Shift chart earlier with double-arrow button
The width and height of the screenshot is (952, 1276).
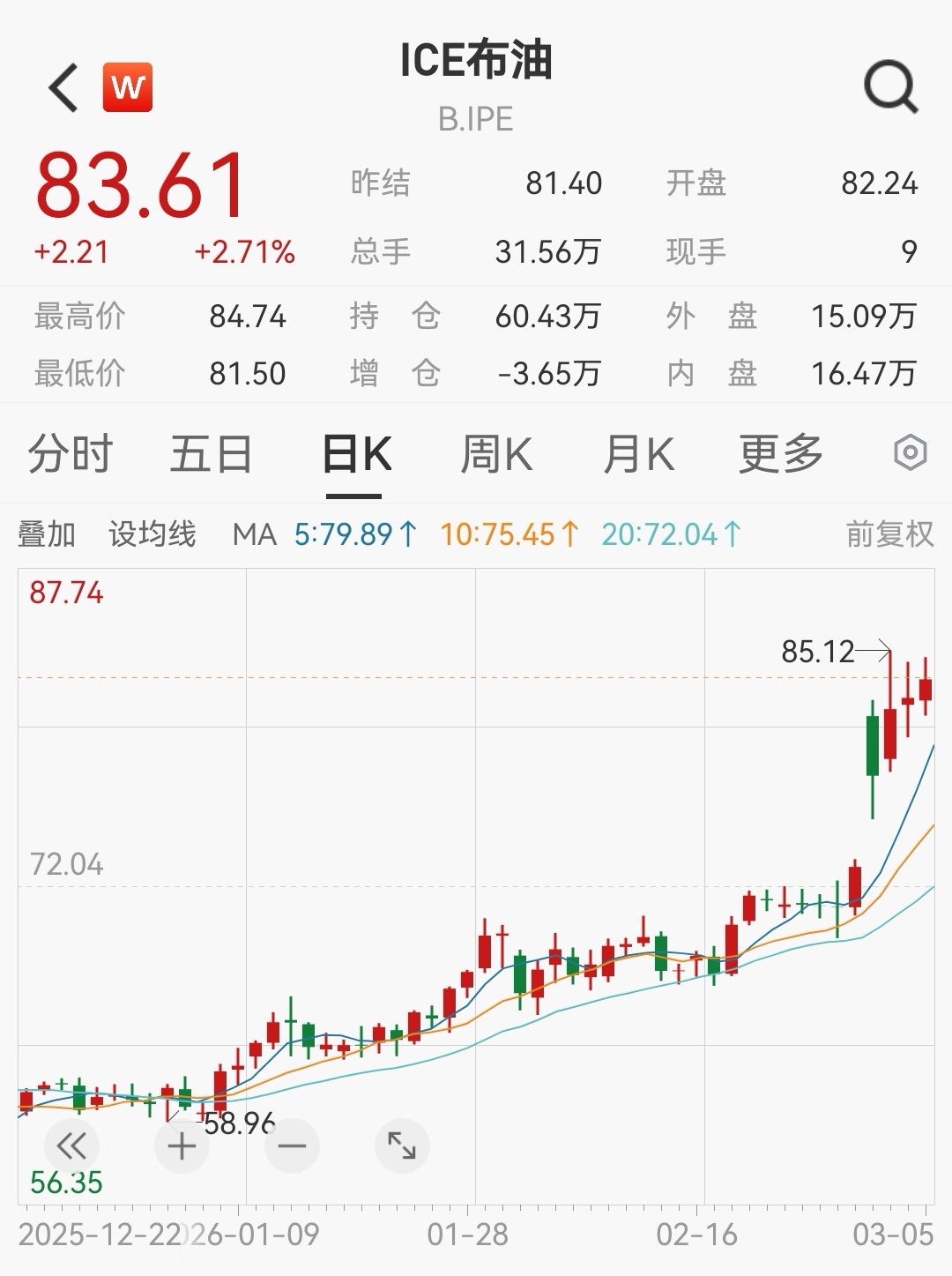(x=71, y=1145)
